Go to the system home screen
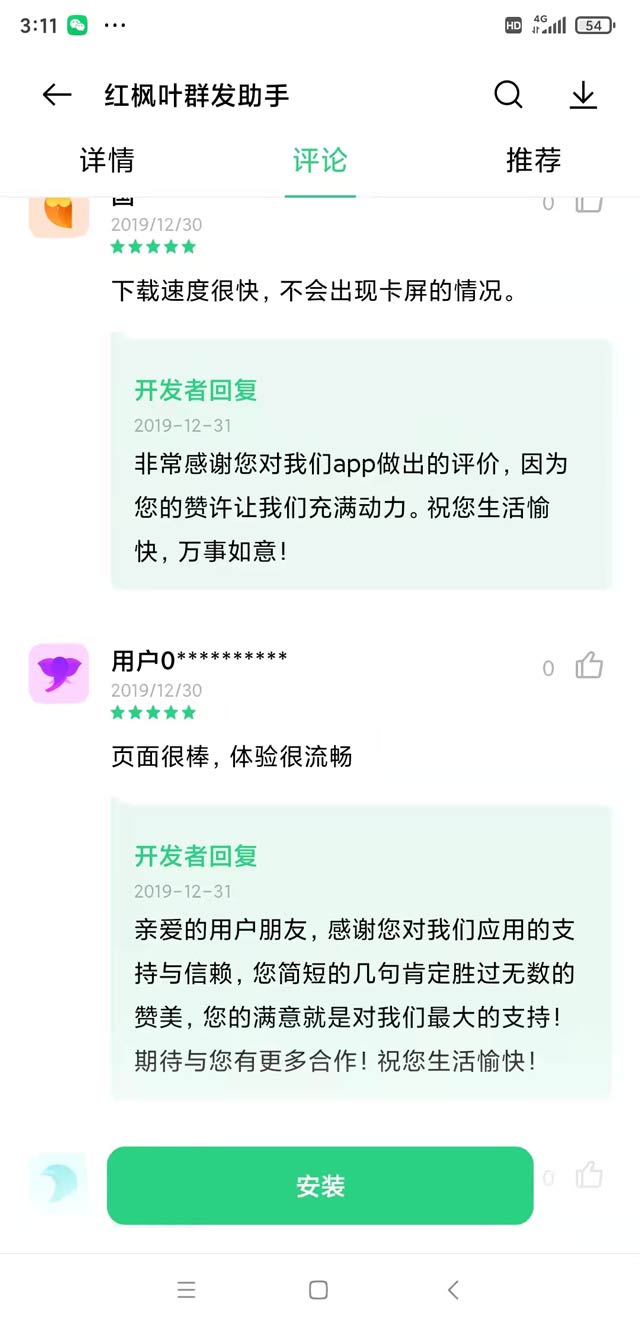The width and height of the screenshot is (640, 1330). (318, 1290)
